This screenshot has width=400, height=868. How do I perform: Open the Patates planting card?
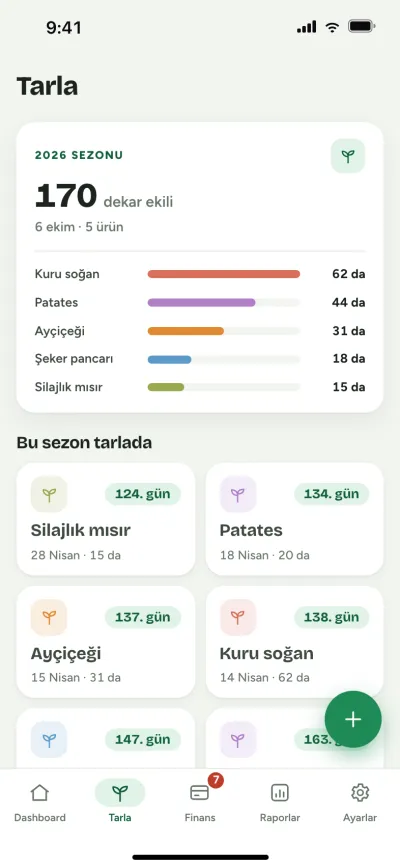tap(294, 519)
